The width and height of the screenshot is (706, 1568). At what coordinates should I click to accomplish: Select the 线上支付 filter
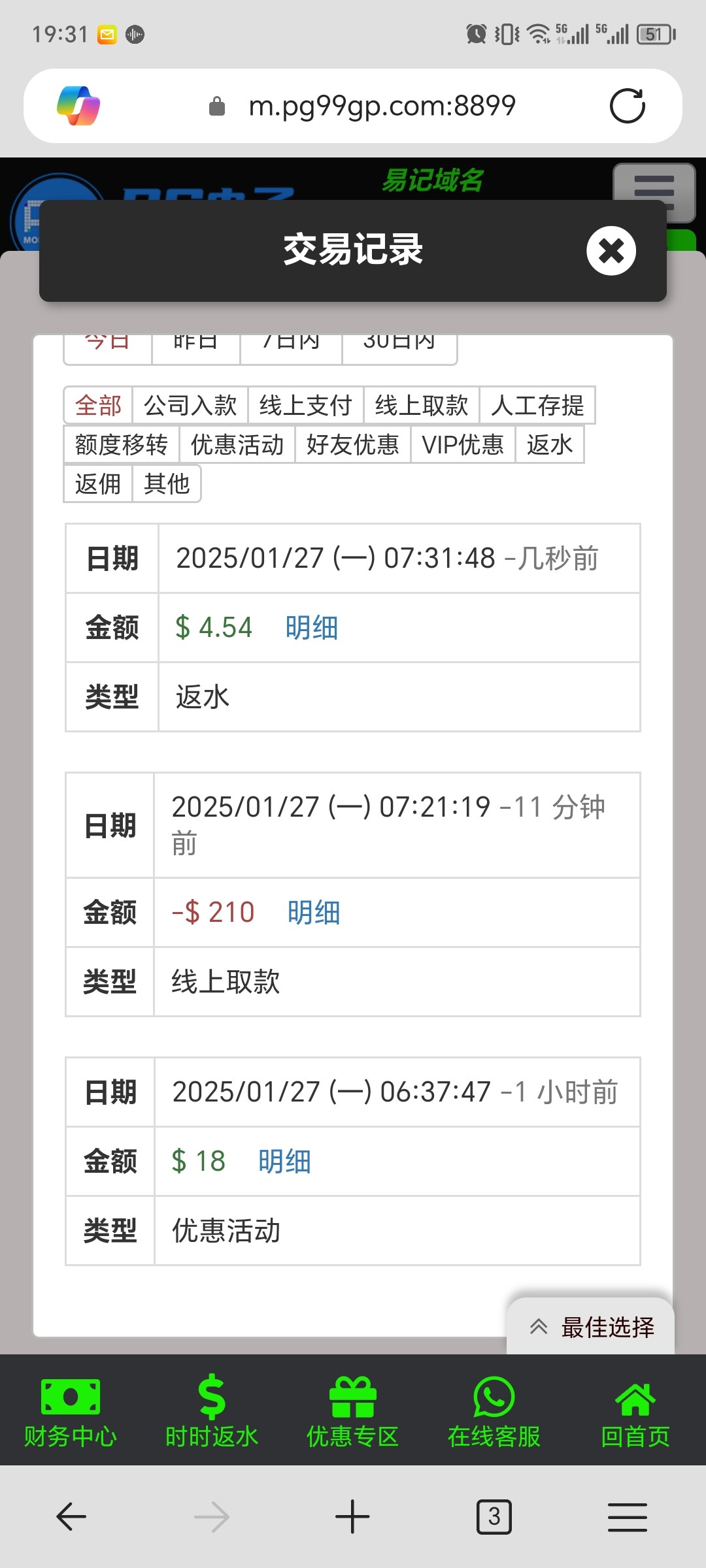[306, 405]
